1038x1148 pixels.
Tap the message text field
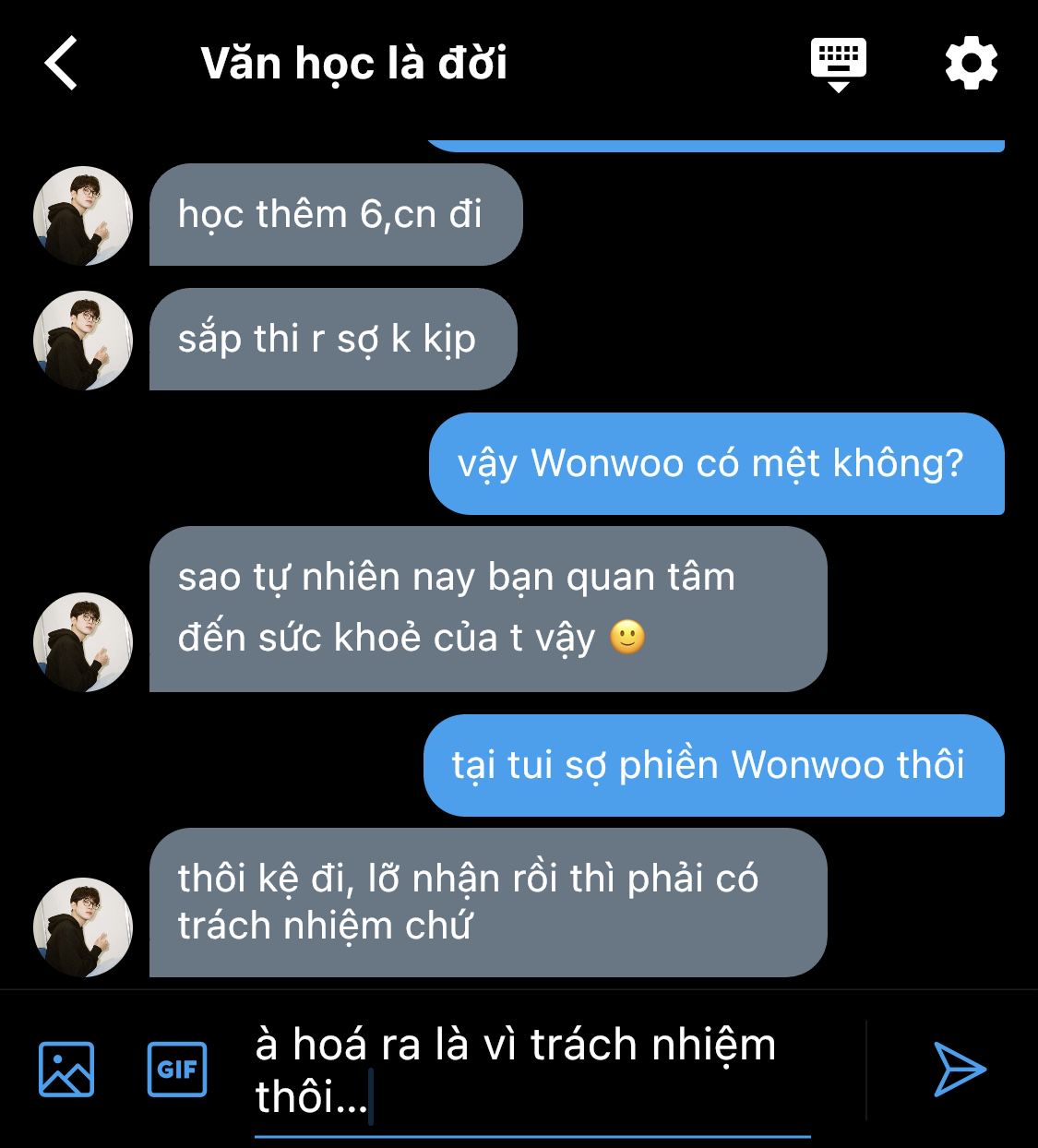tap(531, 1070)
